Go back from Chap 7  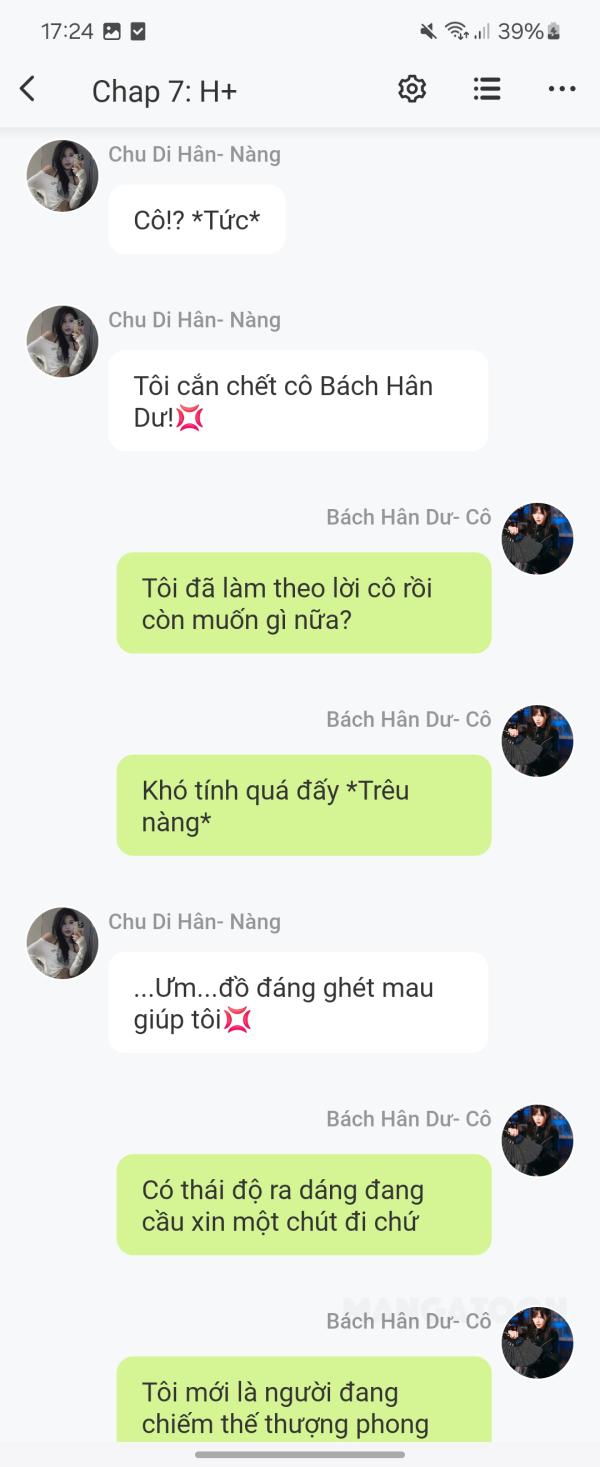(x=28, y=90)
